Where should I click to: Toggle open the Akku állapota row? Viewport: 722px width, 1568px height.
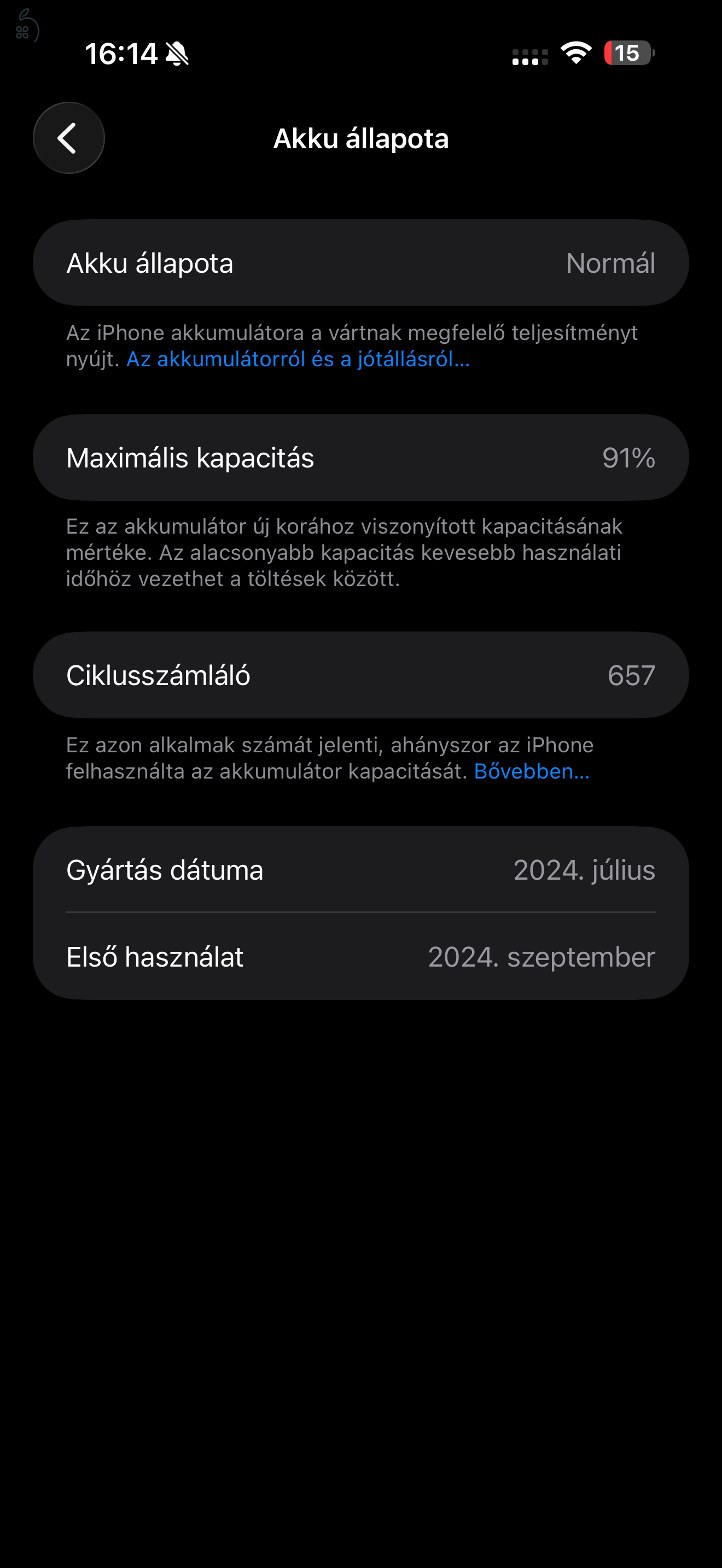pos(362,262)
